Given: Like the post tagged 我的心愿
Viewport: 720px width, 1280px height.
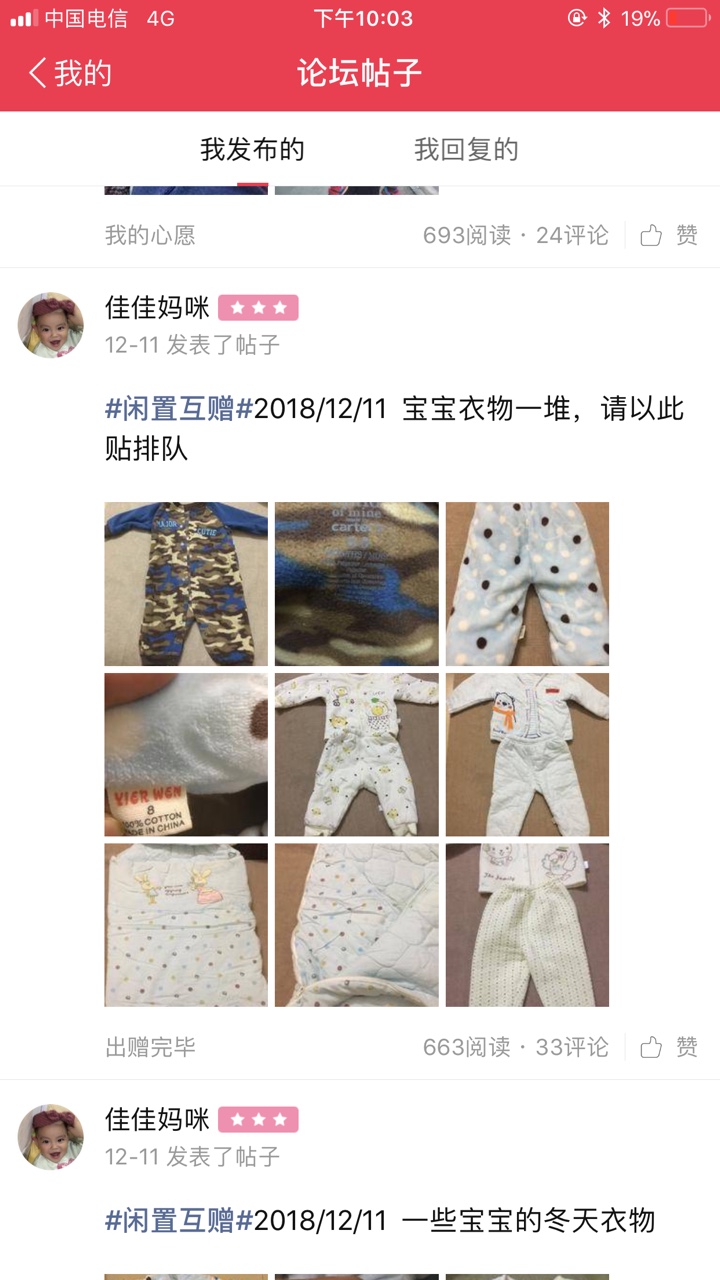Looking at the screenshot, I should (669, 235).
